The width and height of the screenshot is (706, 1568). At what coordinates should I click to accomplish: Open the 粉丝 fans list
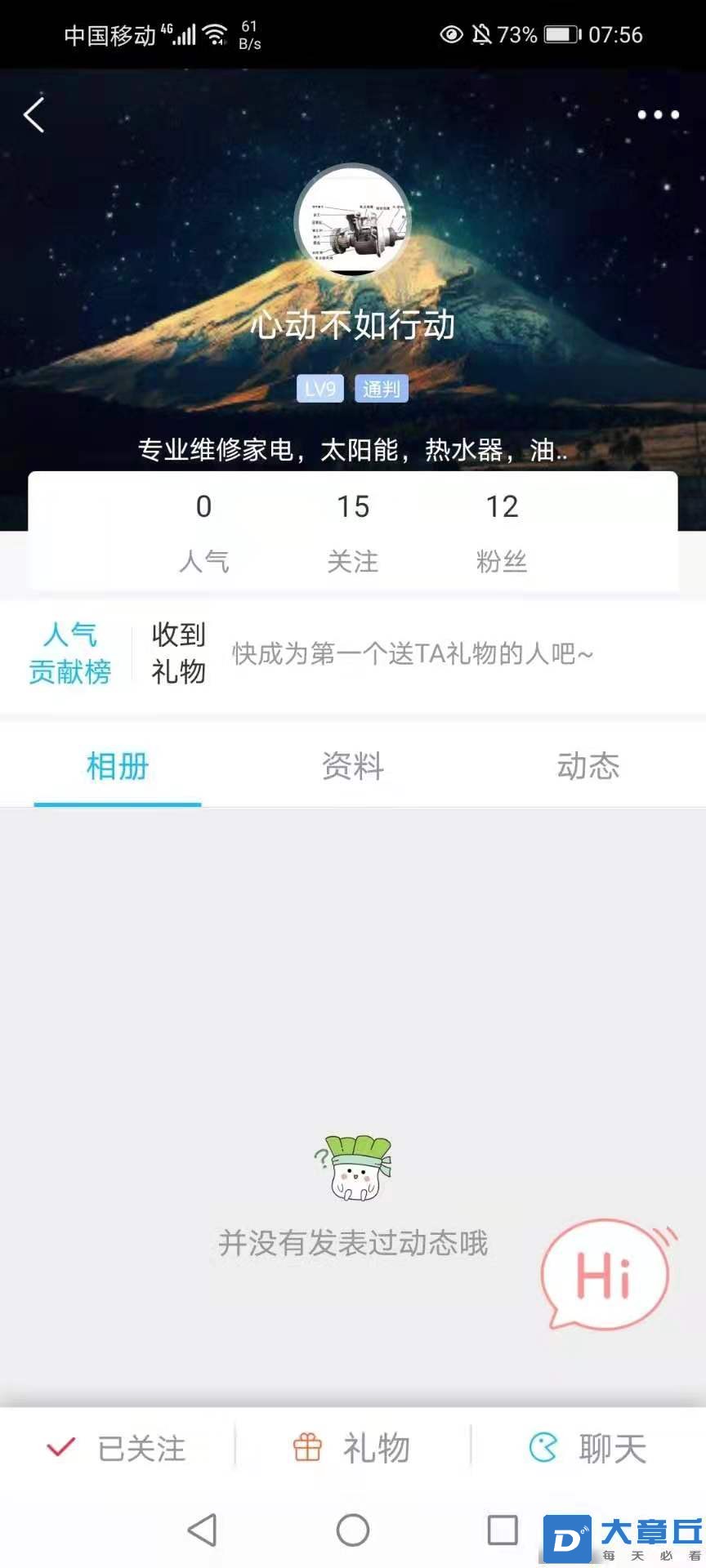tap(502, 532)
